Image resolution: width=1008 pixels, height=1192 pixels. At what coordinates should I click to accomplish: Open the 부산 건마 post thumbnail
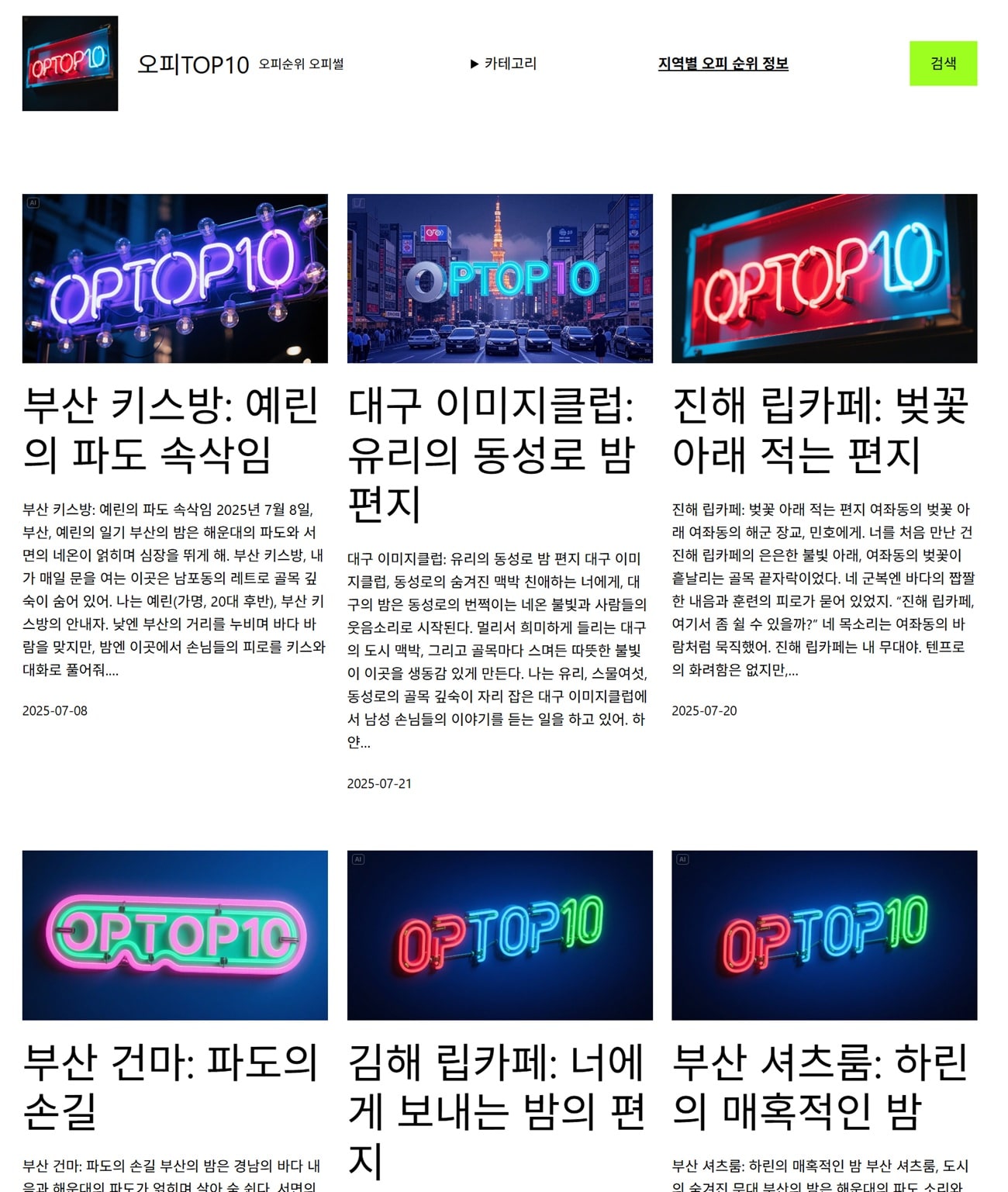point(174,935)
